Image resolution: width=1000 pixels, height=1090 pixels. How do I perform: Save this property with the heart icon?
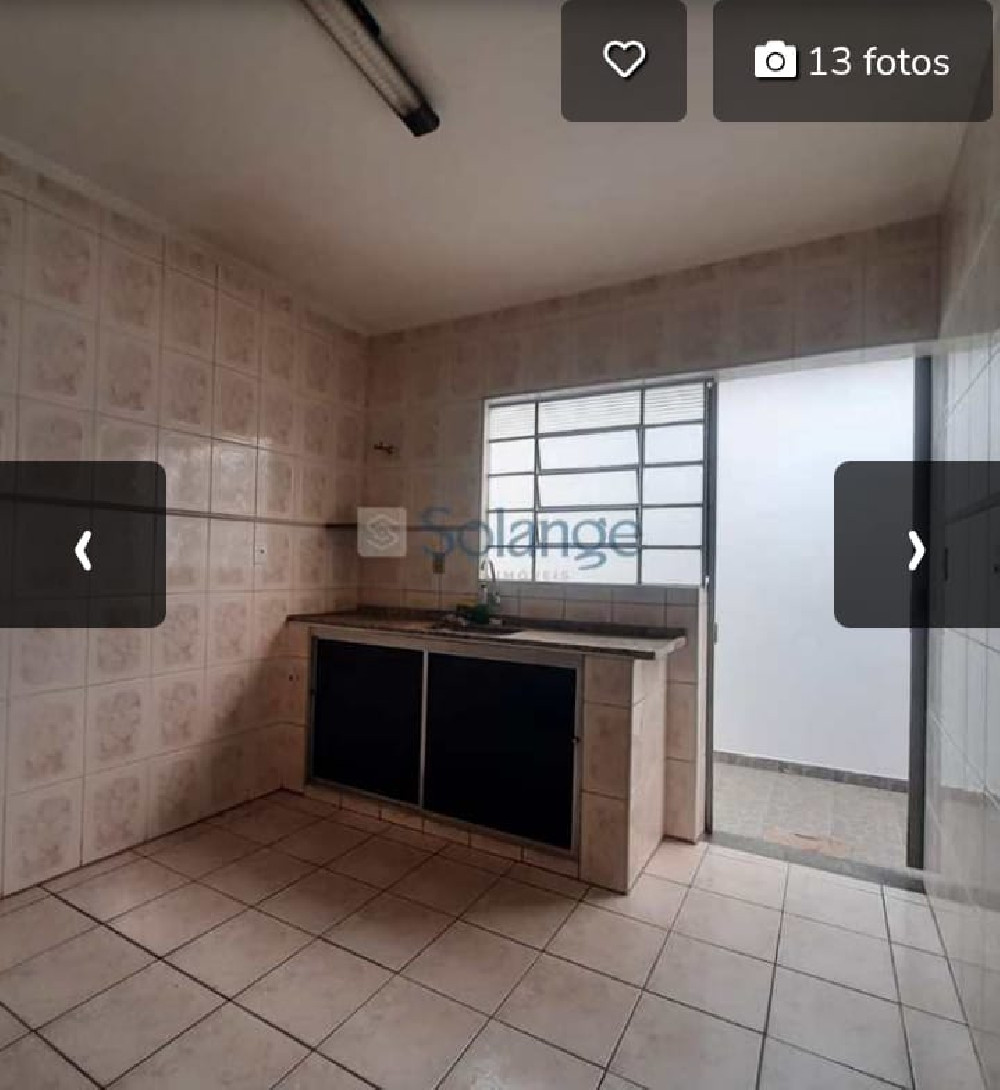pyautogui.click(x=624, y=60)
